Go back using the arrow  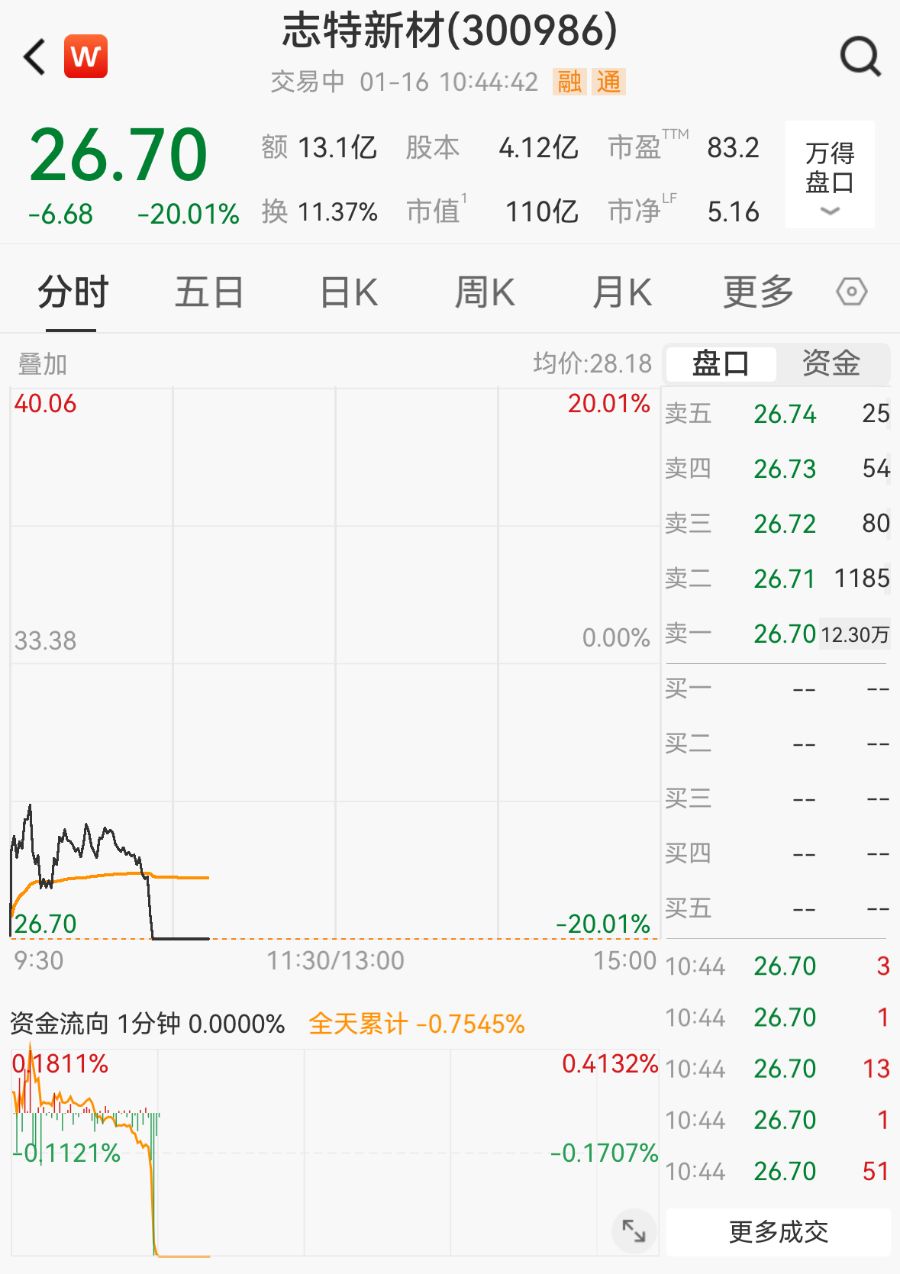point(35,57)
